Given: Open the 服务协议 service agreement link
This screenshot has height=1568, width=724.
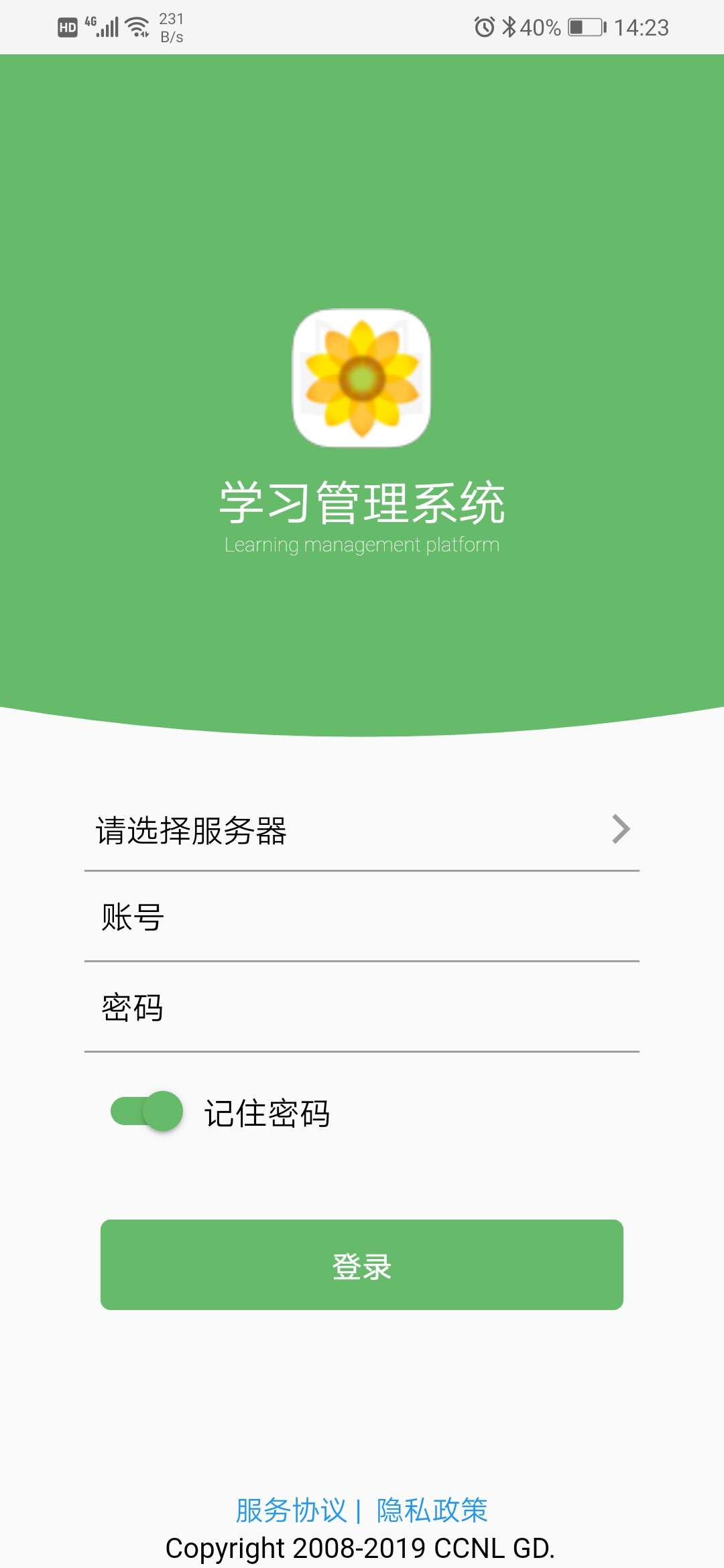Looking at the screenshot, I should (x=291, y=1510).
